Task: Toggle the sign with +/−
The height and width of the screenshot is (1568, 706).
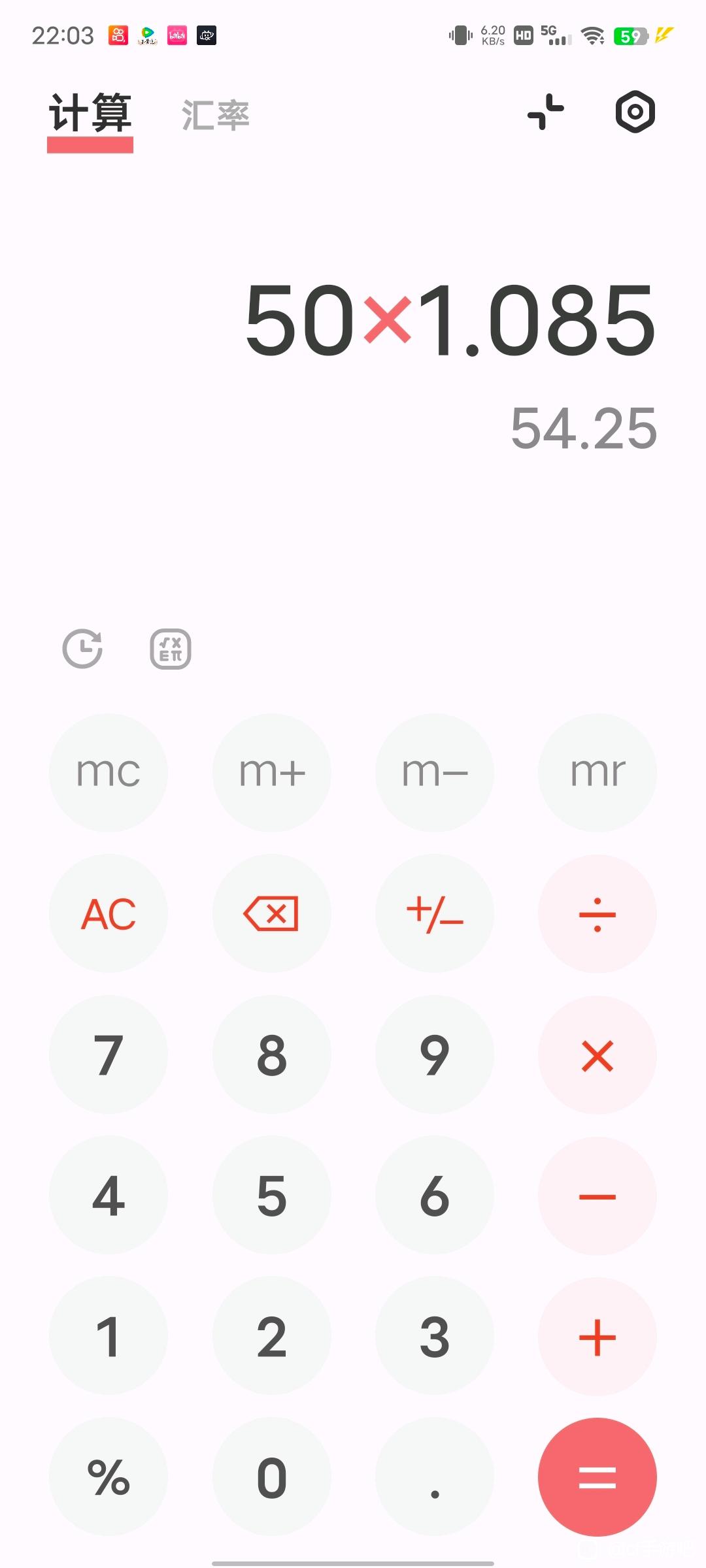Action: coord(435,913)
